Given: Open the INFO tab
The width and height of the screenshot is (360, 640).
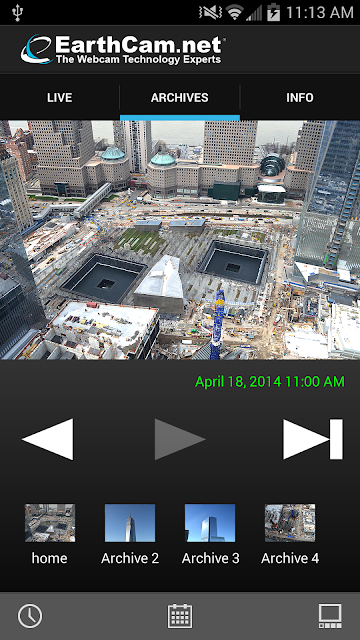Looking at the screenshot, I should coord(300,98).
